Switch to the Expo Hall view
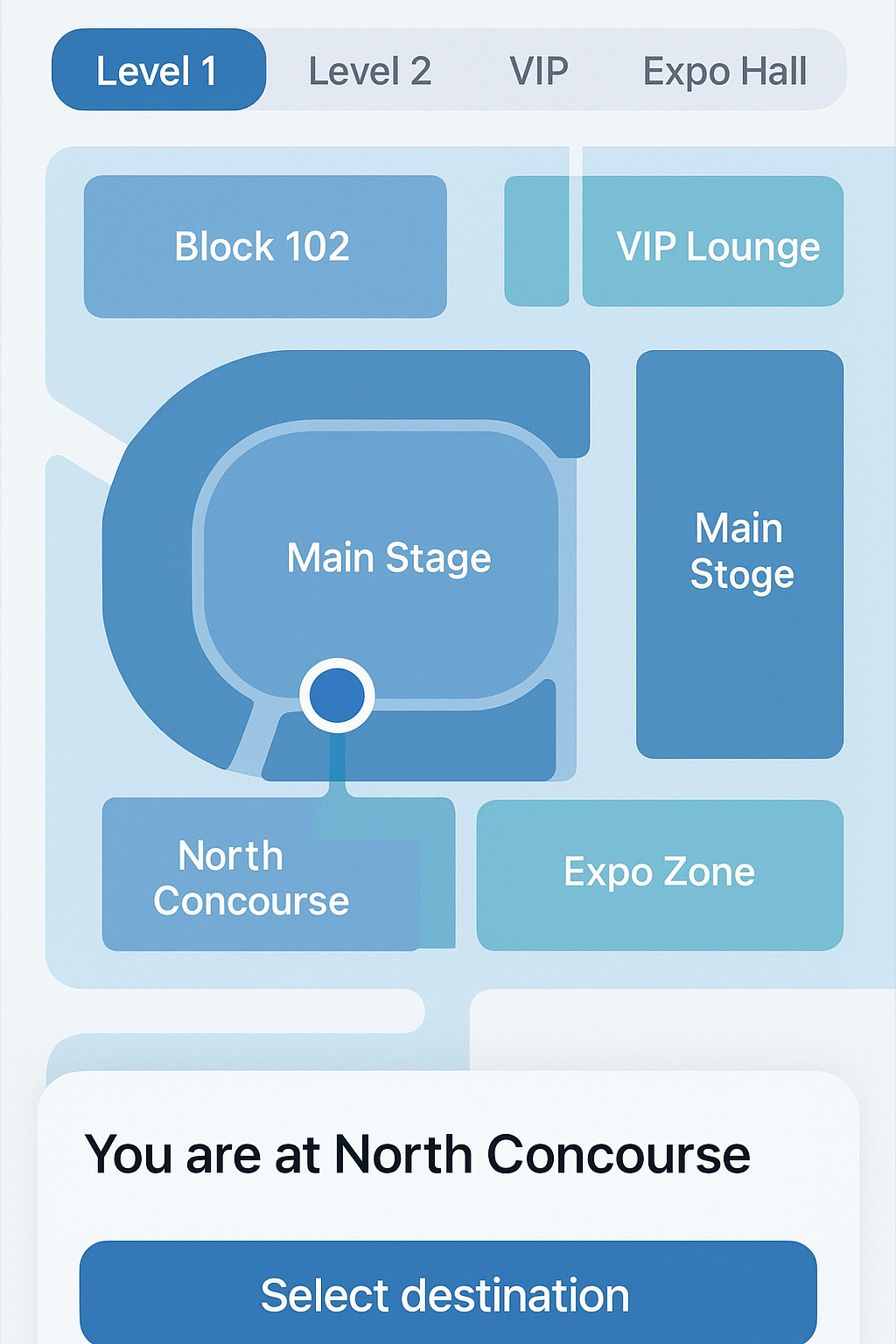Image resolution: width=896 pixels, height=1344 pixels. (724, 70)
